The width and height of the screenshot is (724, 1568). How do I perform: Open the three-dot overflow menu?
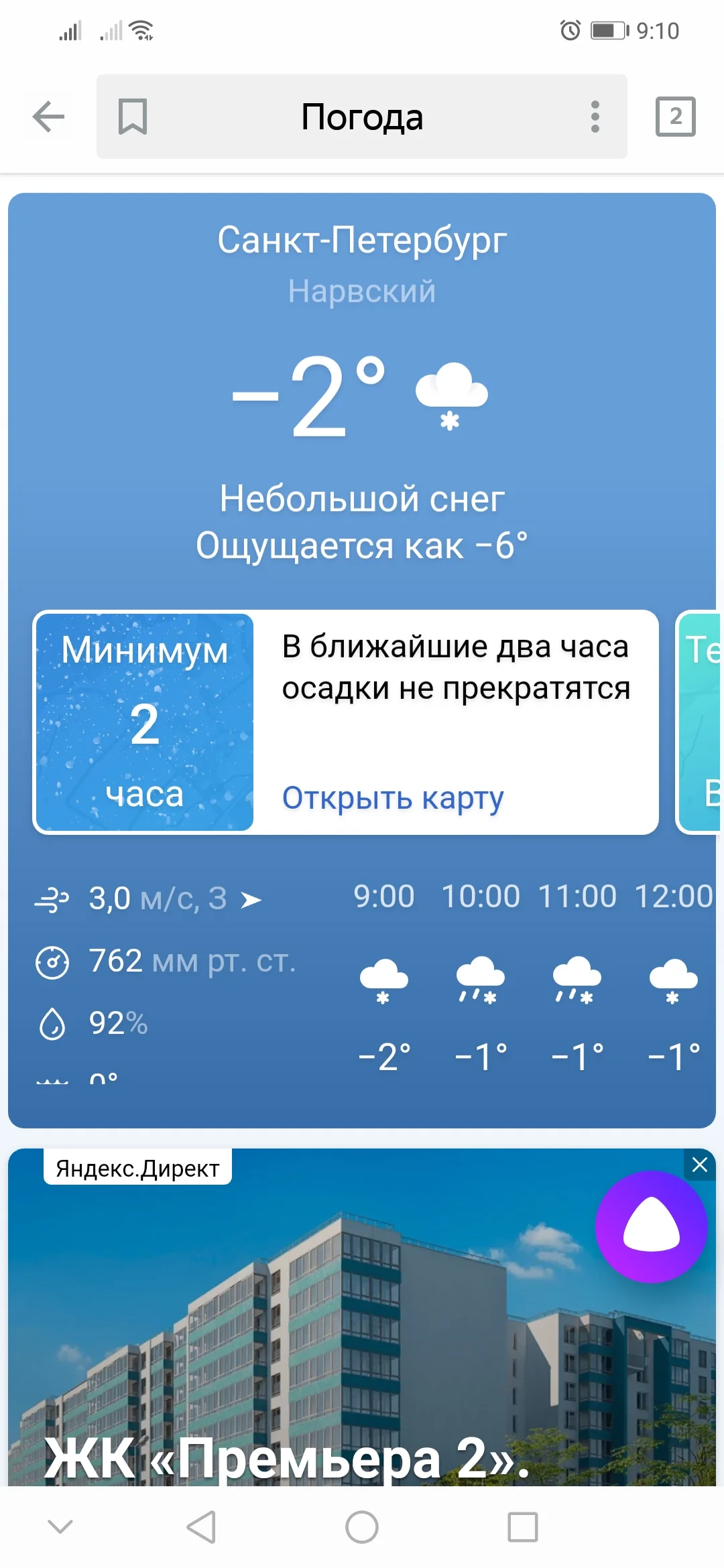pos(594,117)
